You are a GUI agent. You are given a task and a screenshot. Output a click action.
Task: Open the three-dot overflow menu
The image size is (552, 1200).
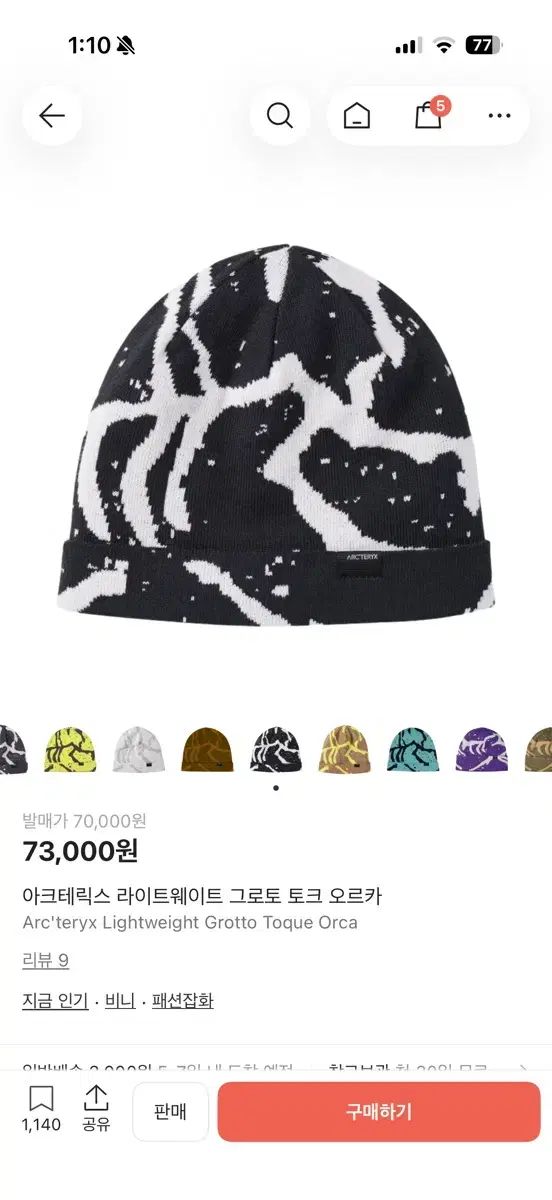click(499, 116)
